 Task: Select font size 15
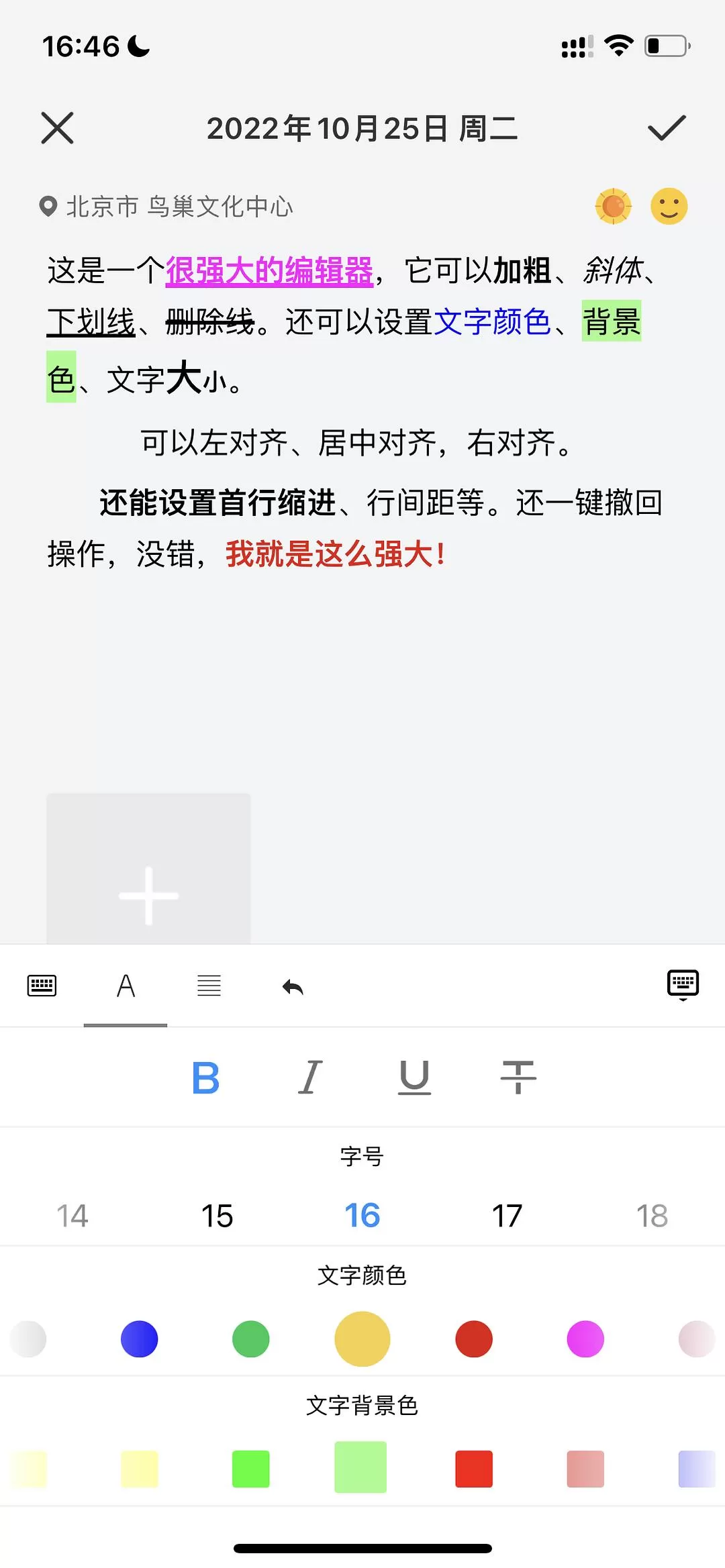tap(217, 1216)
